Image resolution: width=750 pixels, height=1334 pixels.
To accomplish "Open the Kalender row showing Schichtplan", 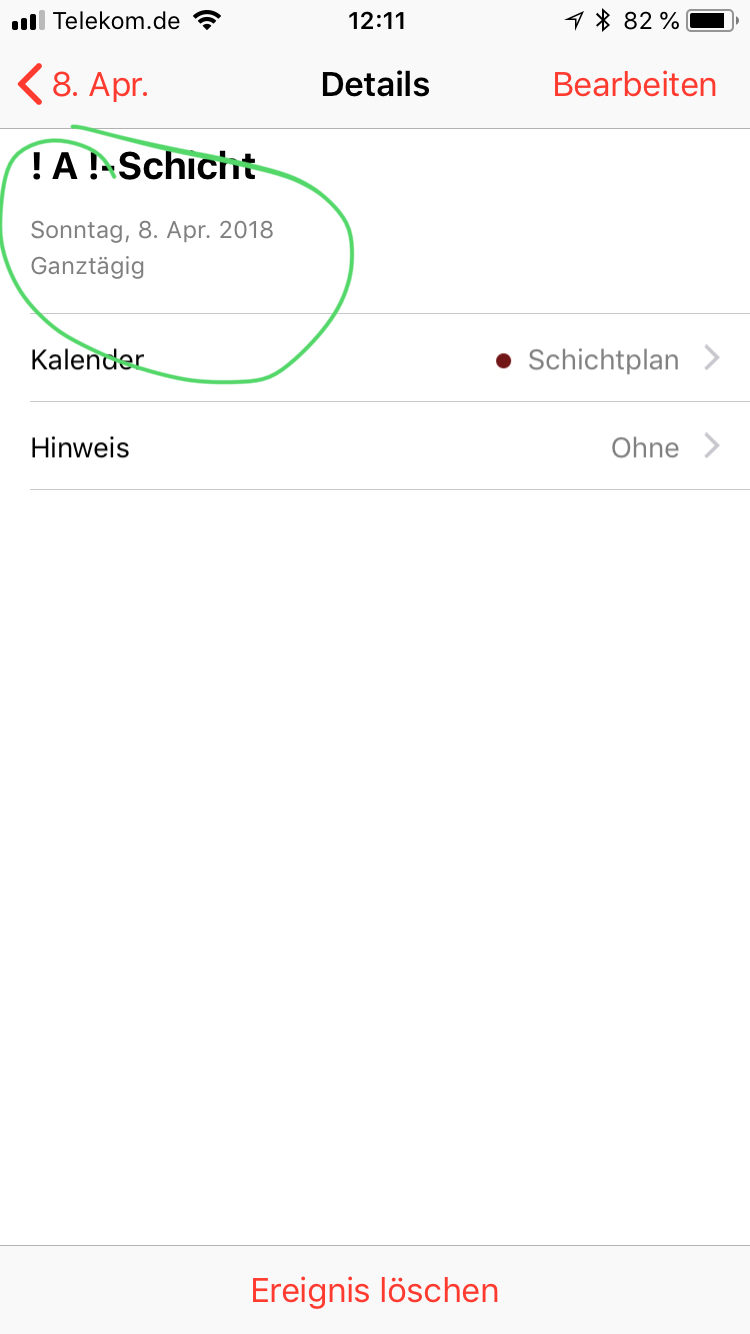I will pos(375,358).
